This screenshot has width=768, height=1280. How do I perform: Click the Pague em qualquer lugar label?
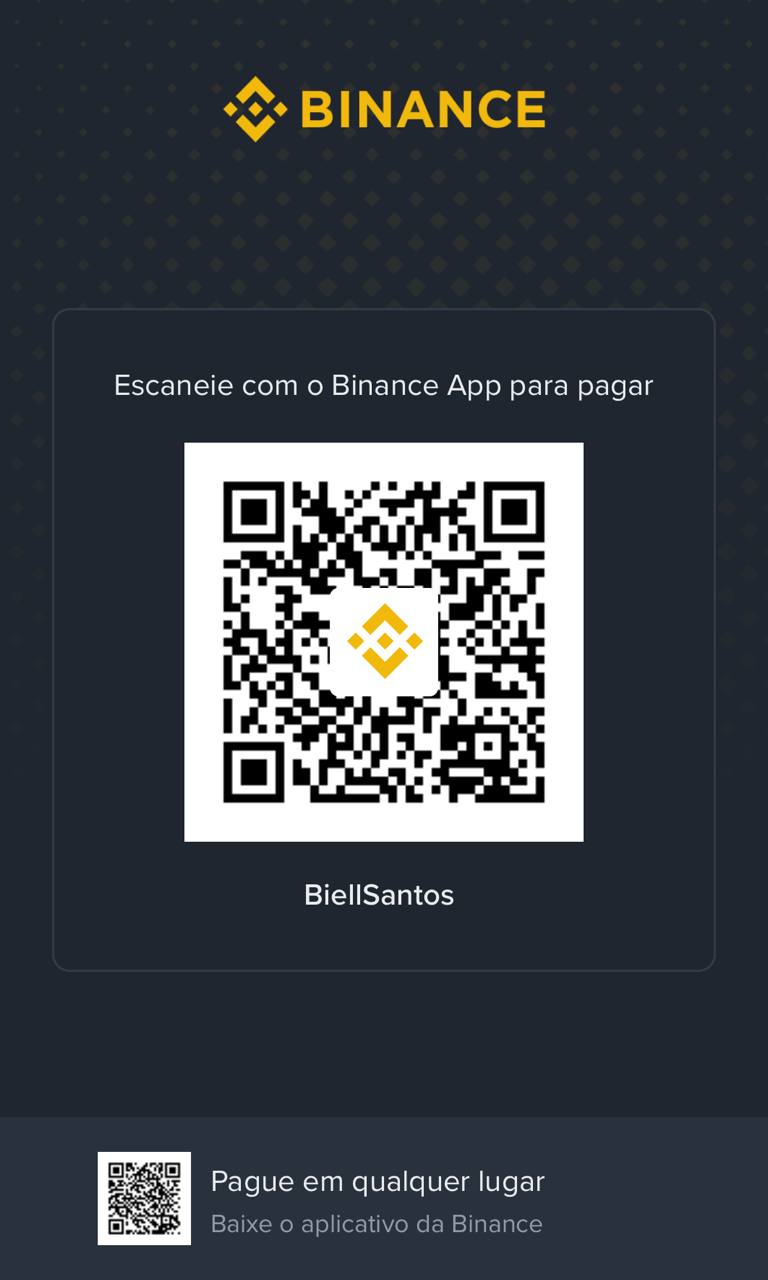pos(377,1181)
